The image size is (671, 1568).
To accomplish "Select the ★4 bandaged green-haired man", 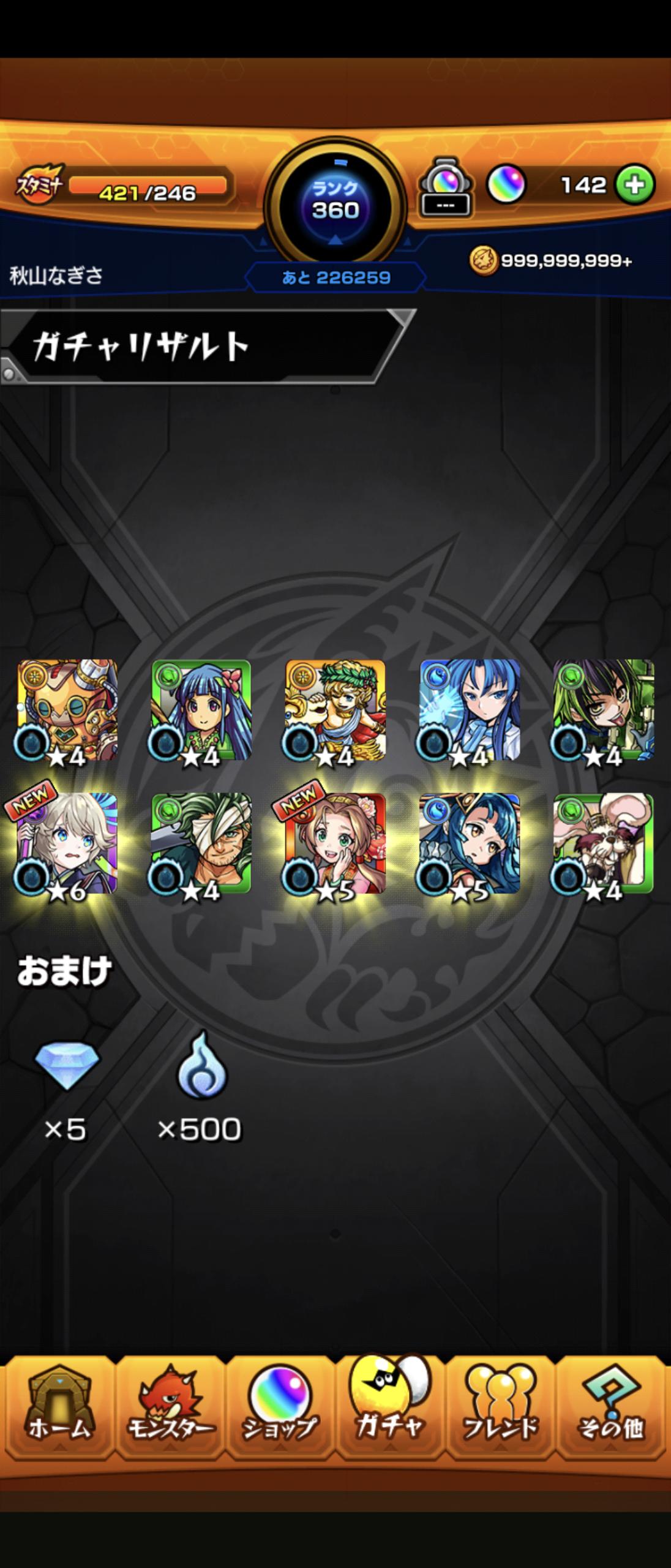I will (201, 843).
